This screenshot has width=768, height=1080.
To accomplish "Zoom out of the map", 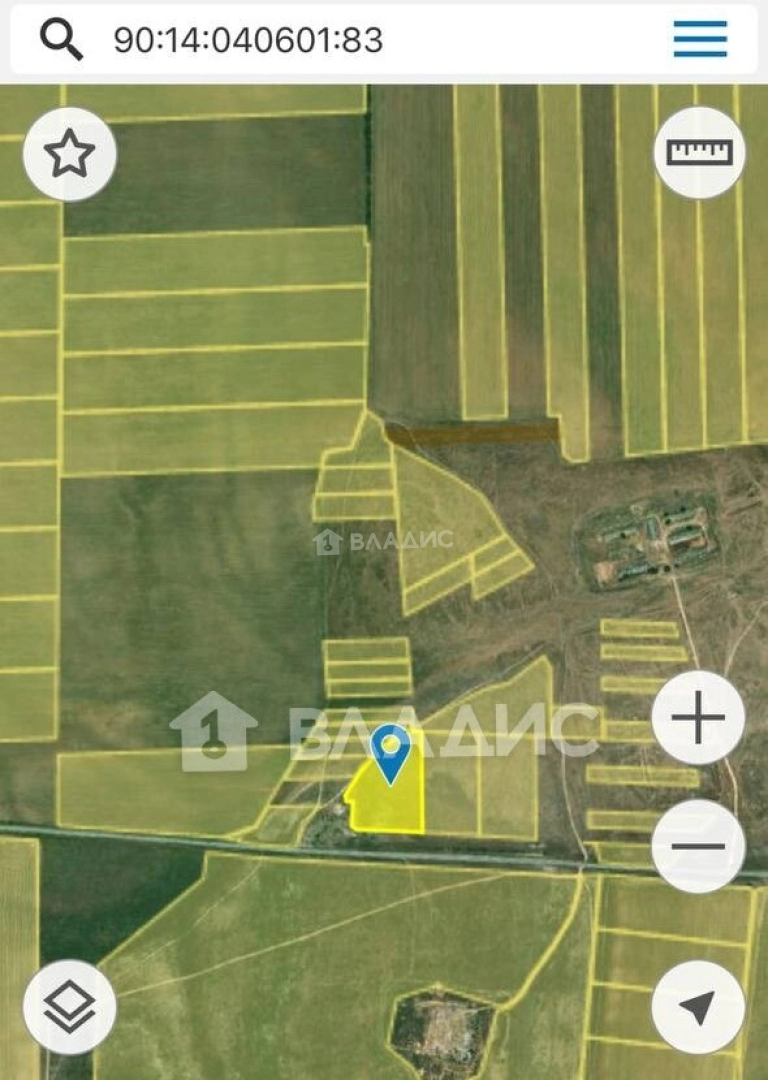I will pyautogui.click(x=698, y=846).
